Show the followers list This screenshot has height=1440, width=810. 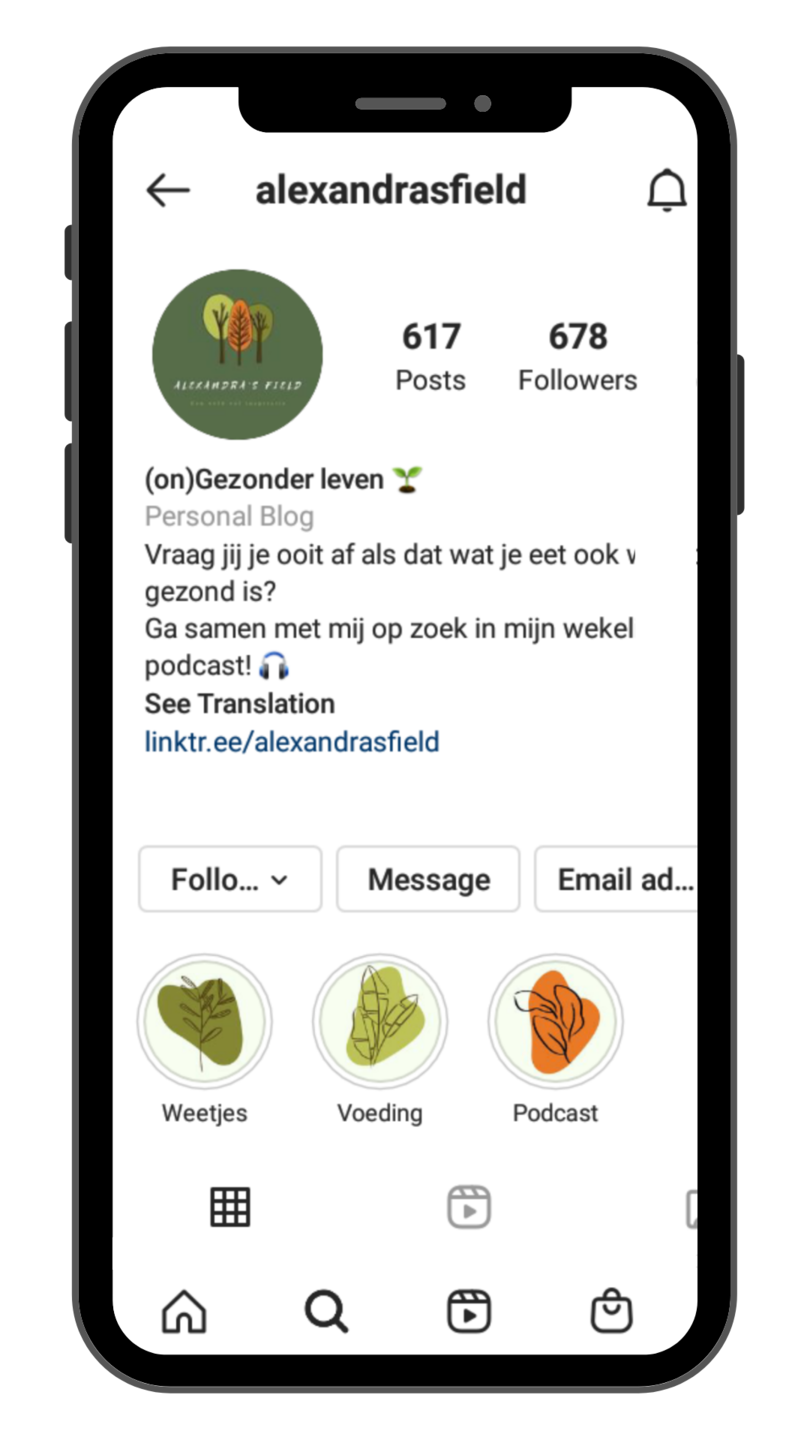point(577,355)
